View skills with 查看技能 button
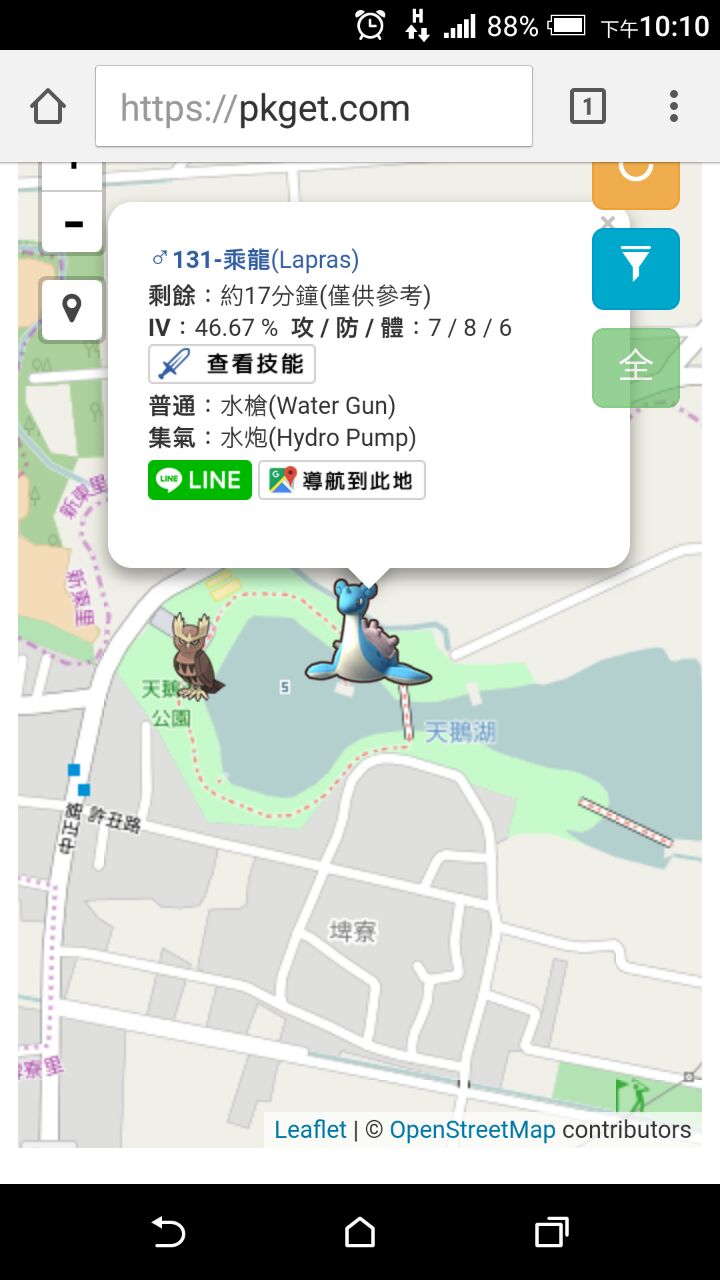The height and width of the screenshot is (1280, 720). 232,364
